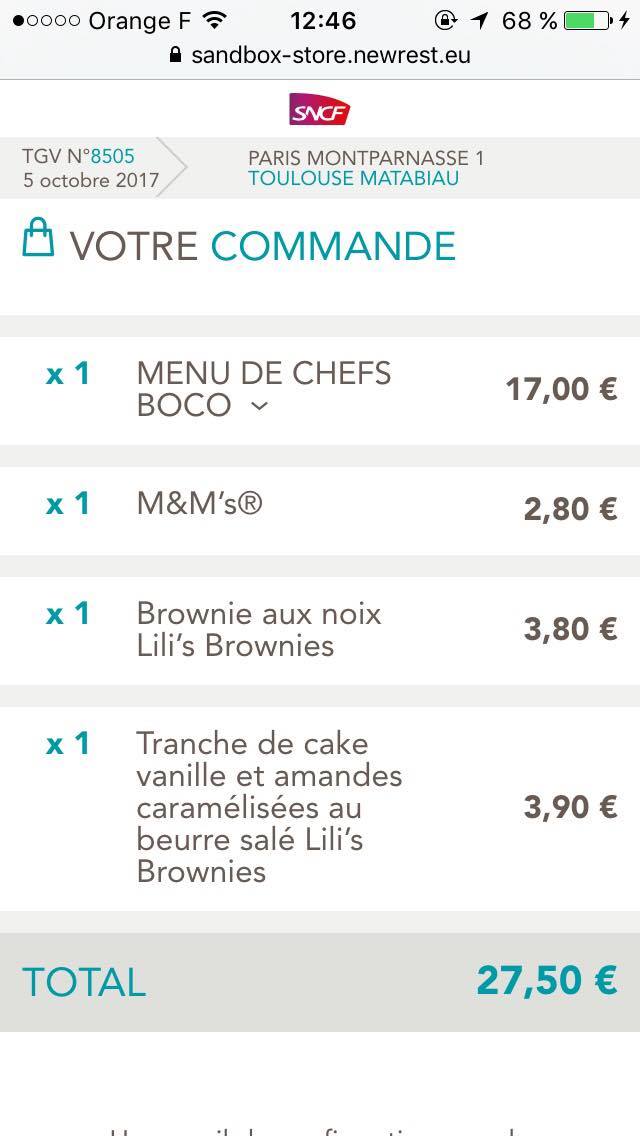Expand the Menu de Chefs Boco details

coord(259,406)
